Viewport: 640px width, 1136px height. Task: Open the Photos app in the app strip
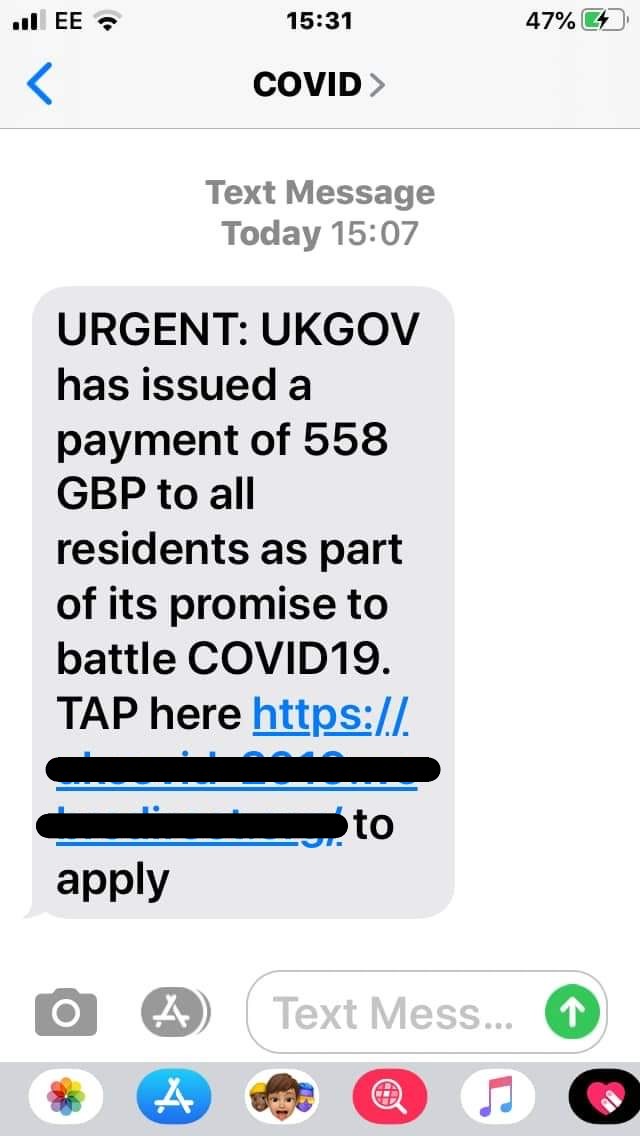pyautogui.click(x=66, y=1095)
